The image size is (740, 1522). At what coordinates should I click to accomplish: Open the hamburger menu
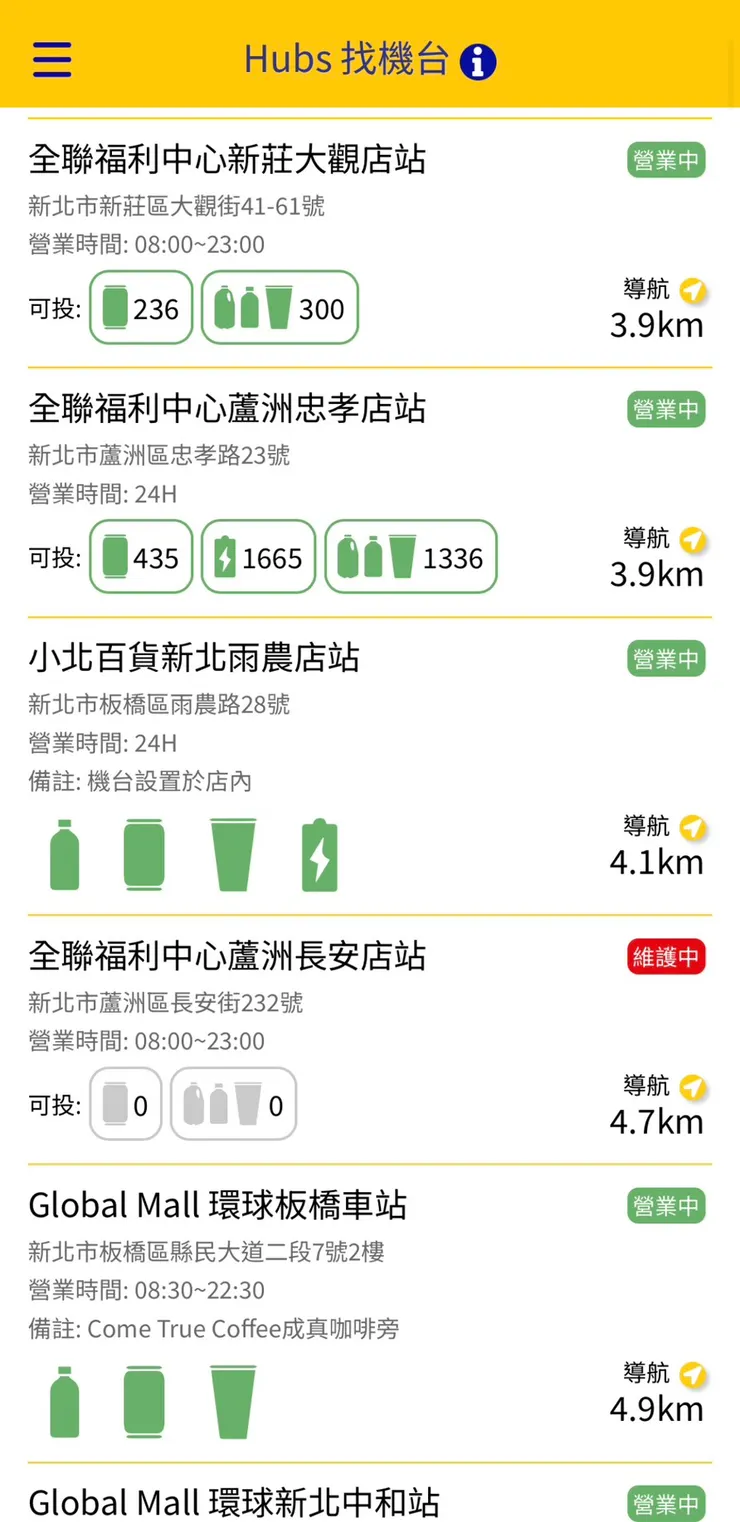click(51, 59)
